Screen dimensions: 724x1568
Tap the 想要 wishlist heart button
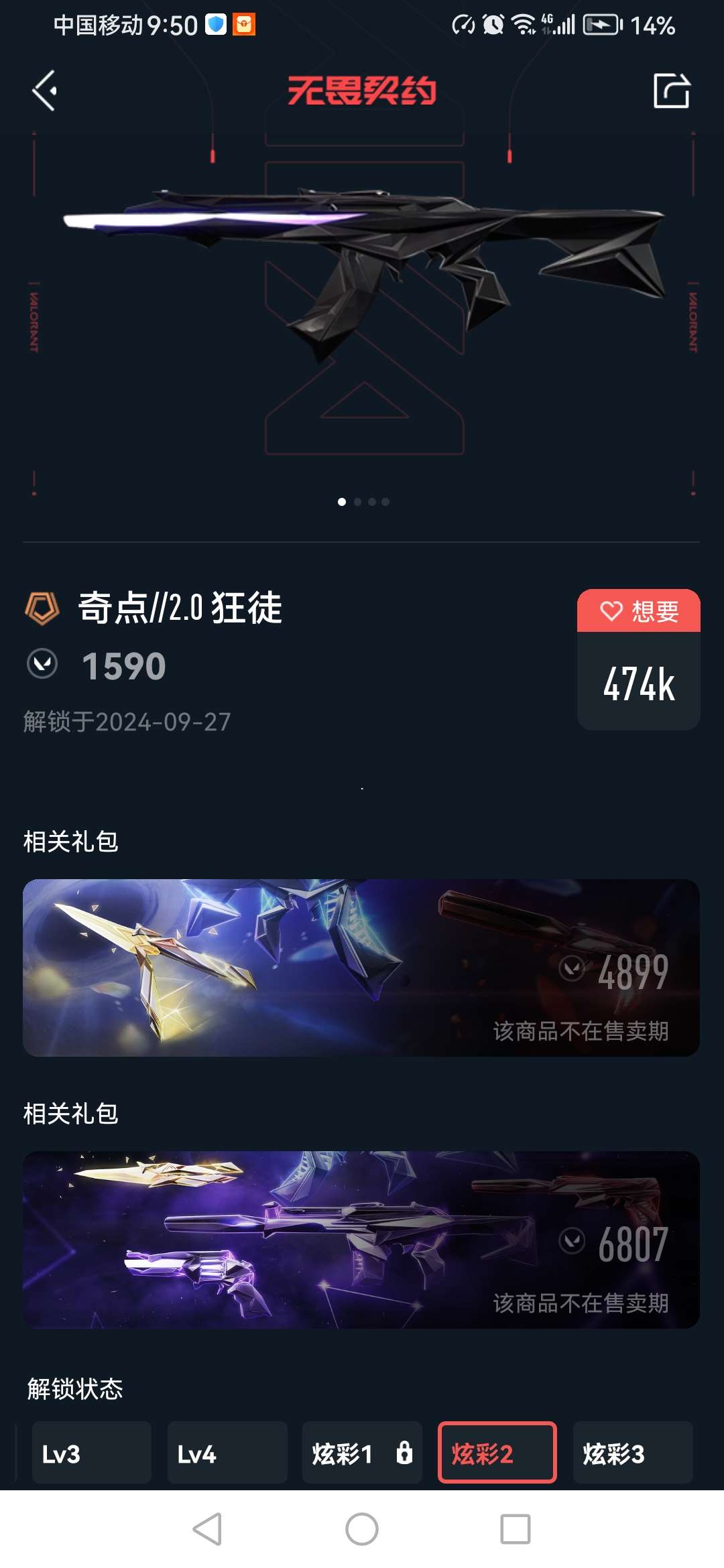pos(639,611)
